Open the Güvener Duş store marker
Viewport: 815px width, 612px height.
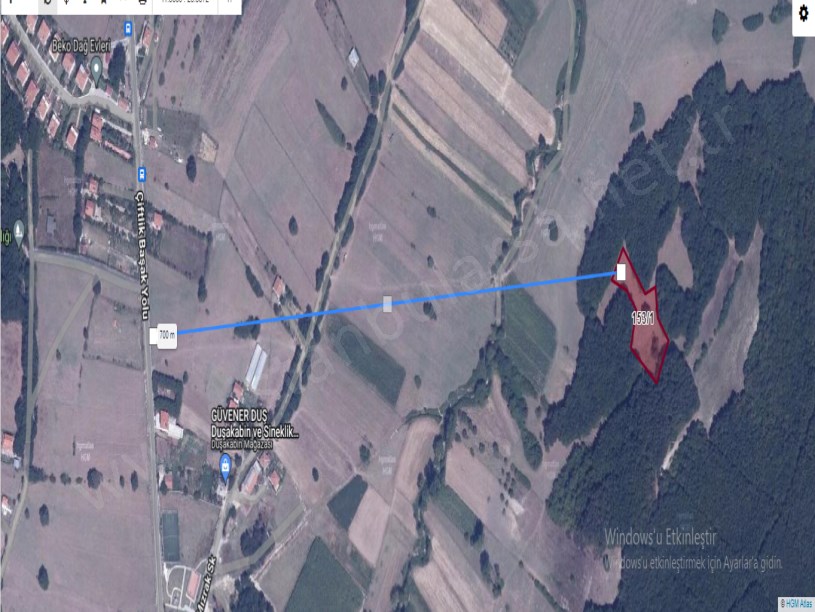tap(225, 463)
